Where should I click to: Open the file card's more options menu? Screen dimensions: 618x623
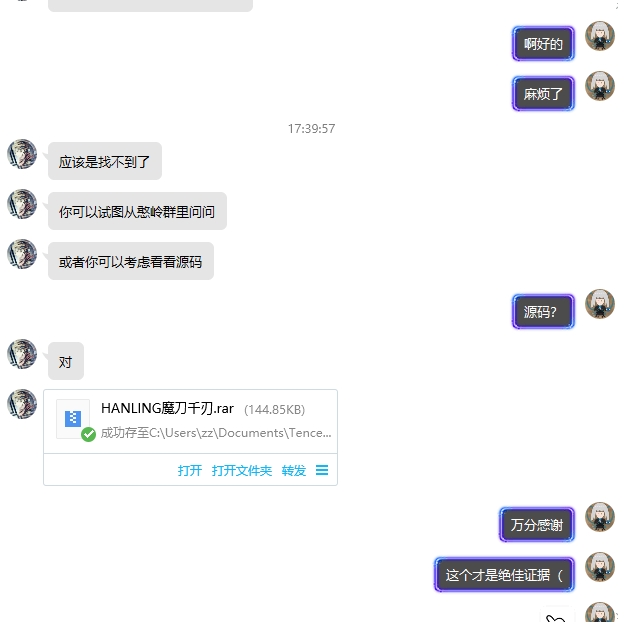pyautogui.click(x=322, y=470)
